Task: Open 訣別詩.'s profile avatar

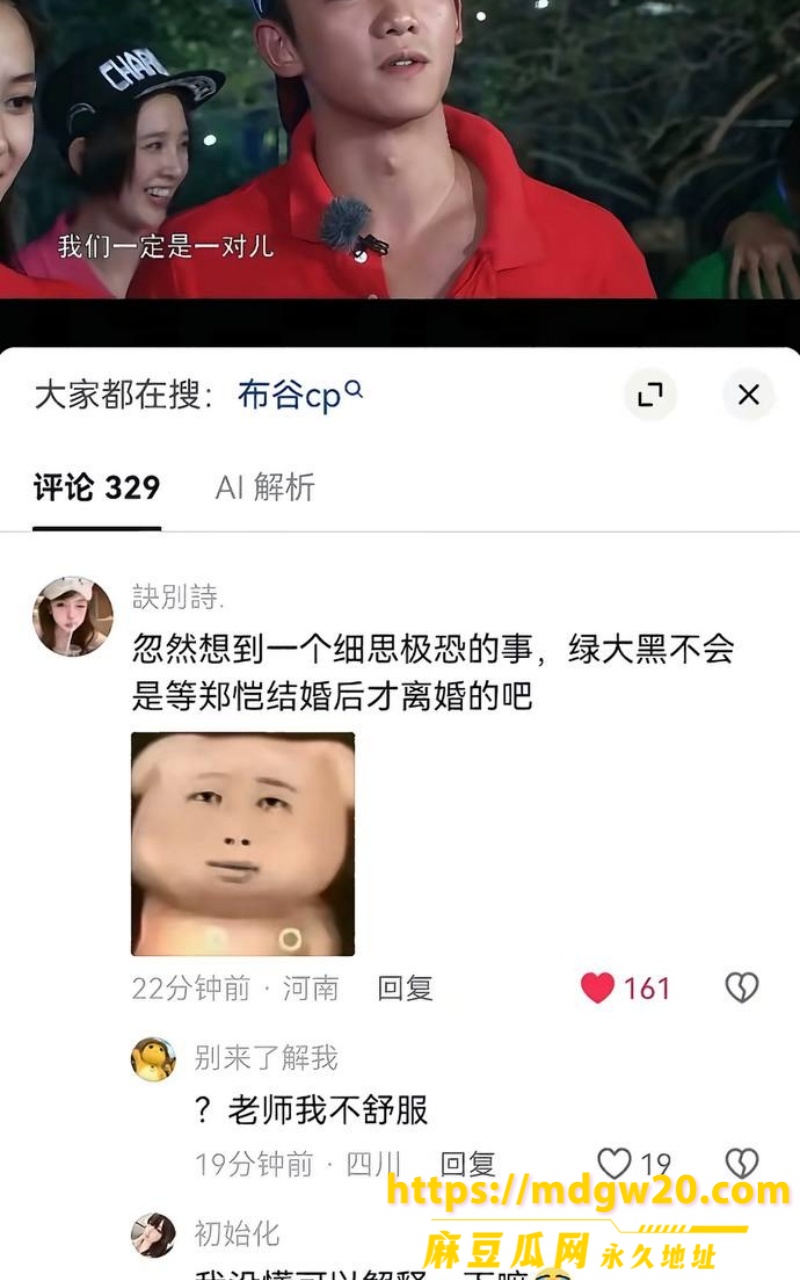Action: (73, 616)
